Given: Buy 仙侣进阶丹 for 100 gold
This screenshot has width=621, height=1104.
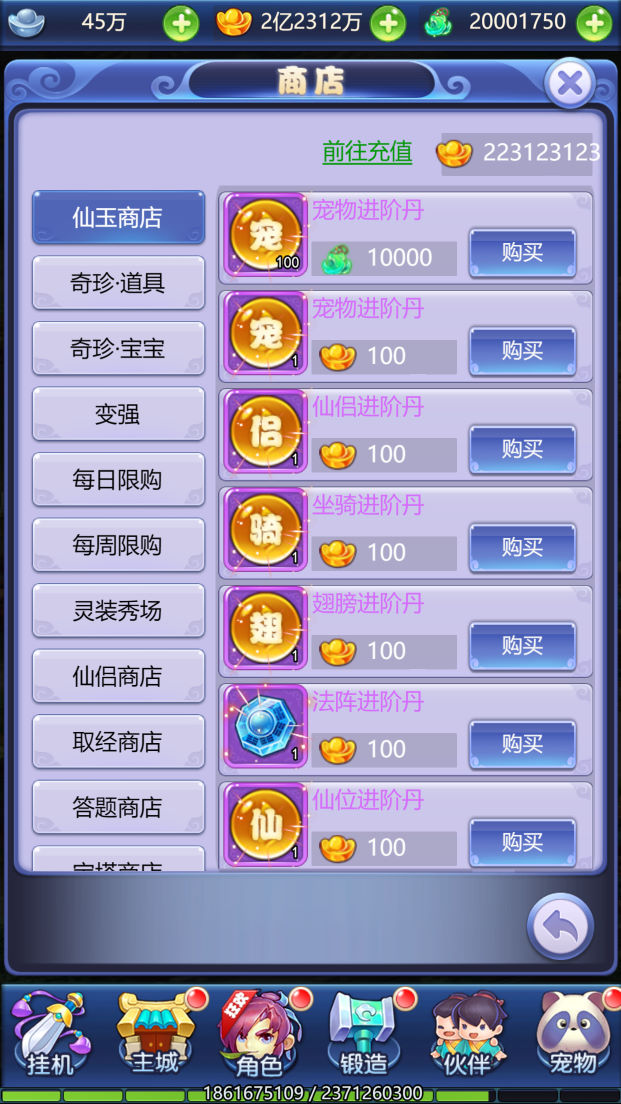Looking at the screenshot, I should [522, 450].
